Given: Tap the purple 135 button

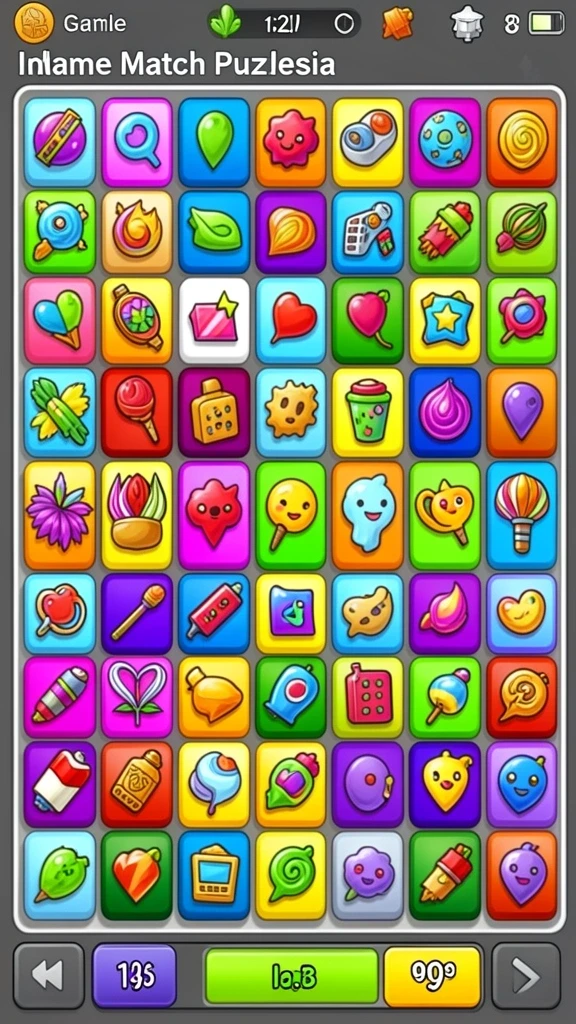Looking at the screenshot, I should 135,976.
